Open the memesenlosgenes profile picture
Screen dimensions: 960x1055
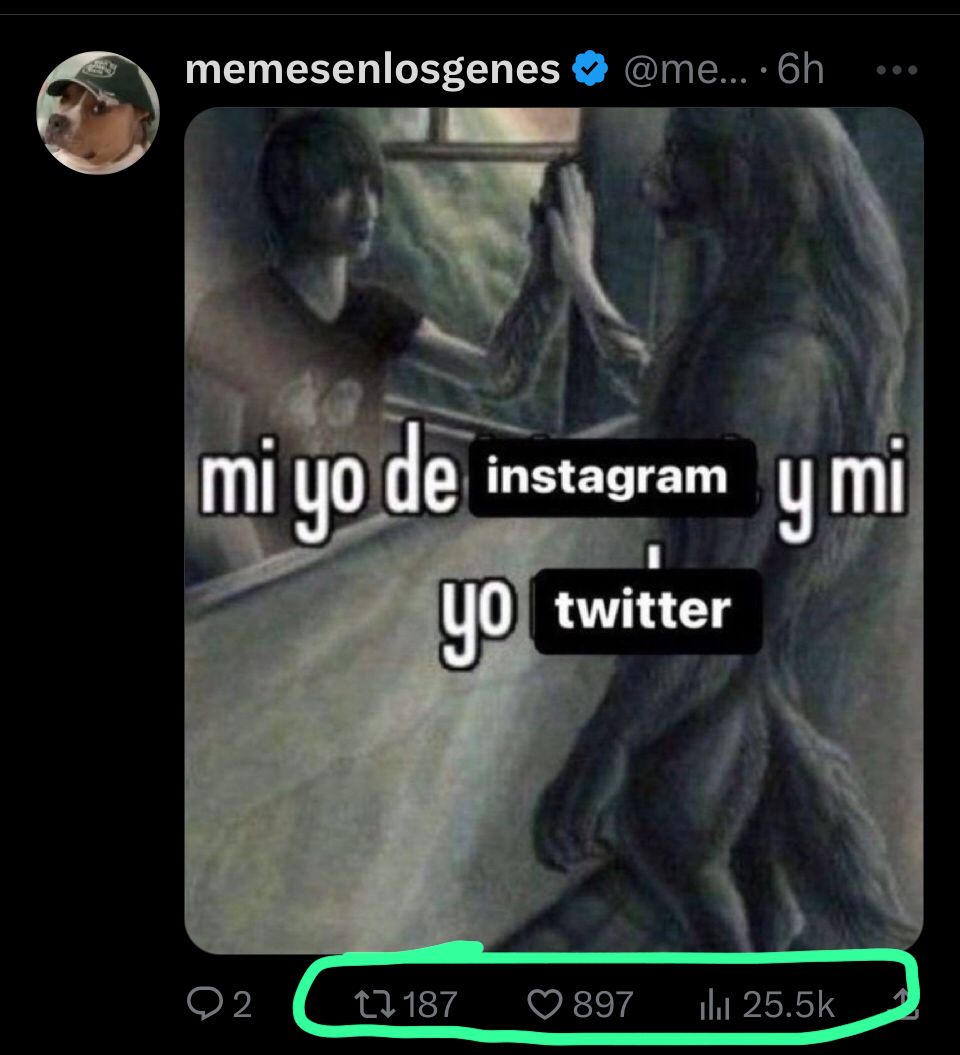point(98,112)
